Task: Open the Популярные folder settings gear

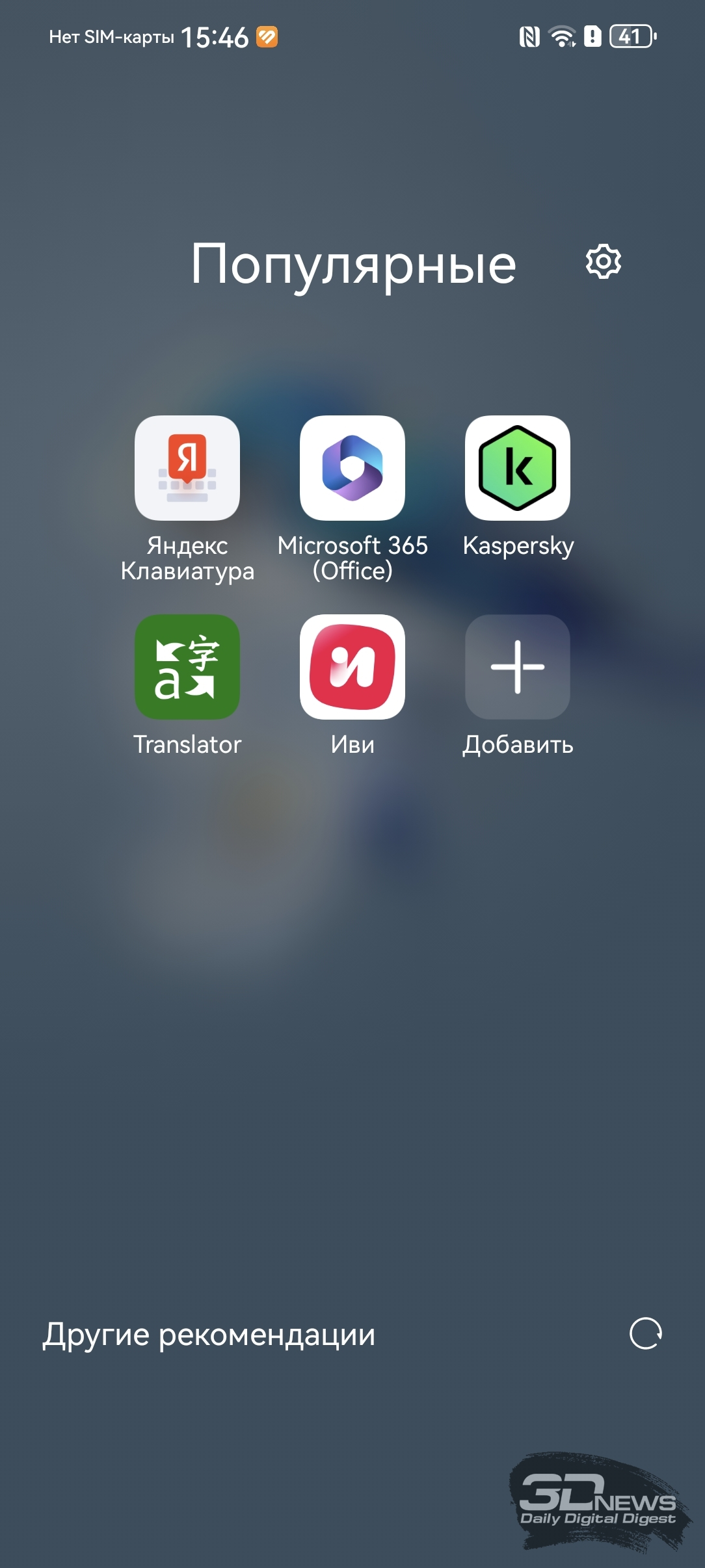Action: 604,262
